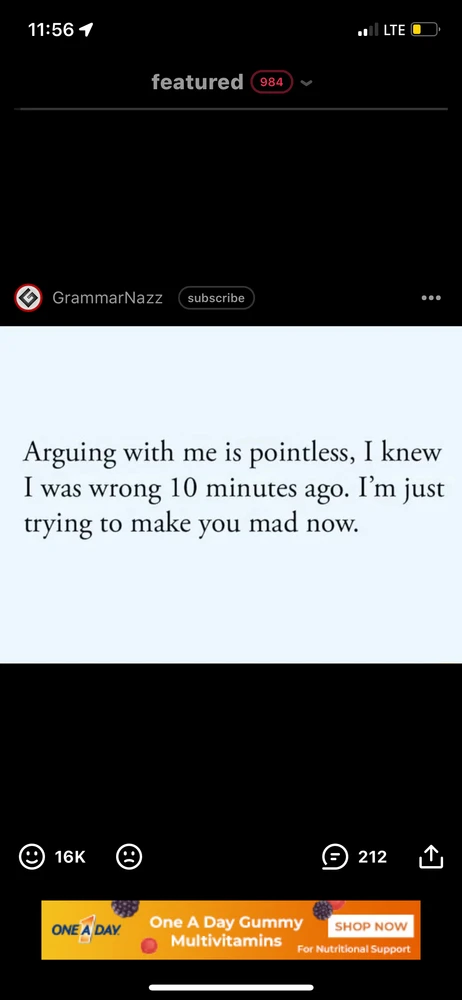Viewport: 462px width, 1000px height.
Task: Open GrammarNazz profile
Action: (107, 298)
